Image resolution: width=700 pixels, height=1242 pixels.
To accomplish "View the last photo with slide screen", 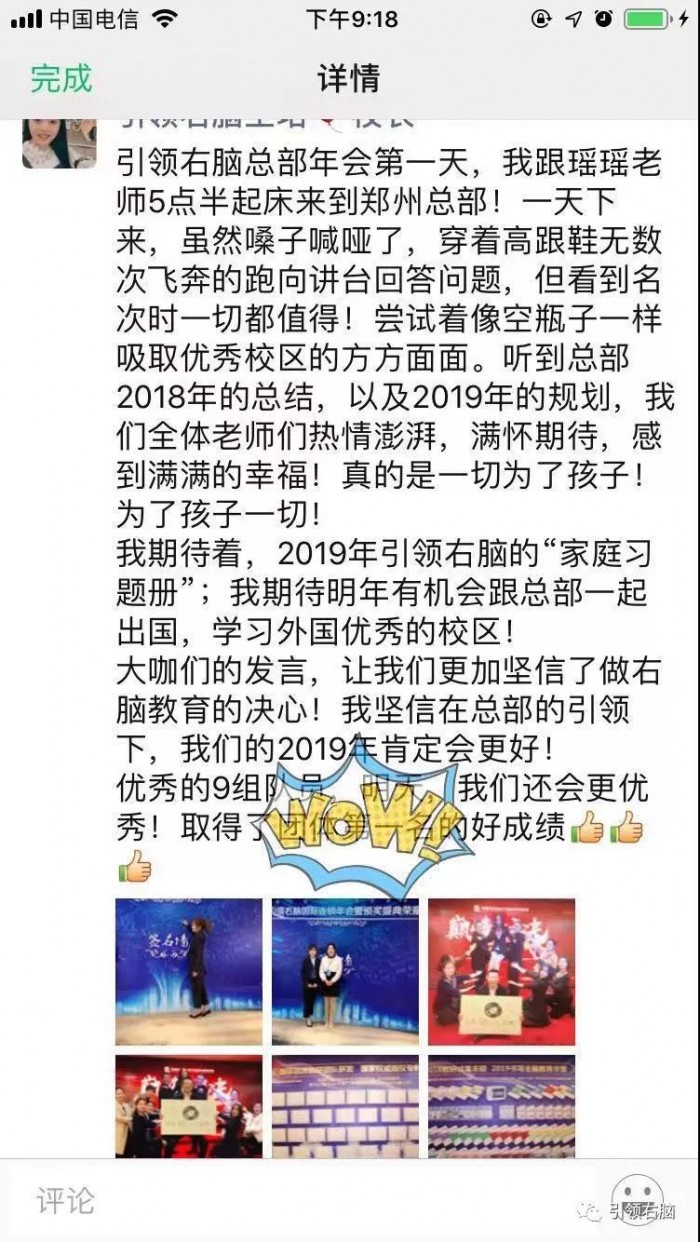I will tap(501, 1106).
